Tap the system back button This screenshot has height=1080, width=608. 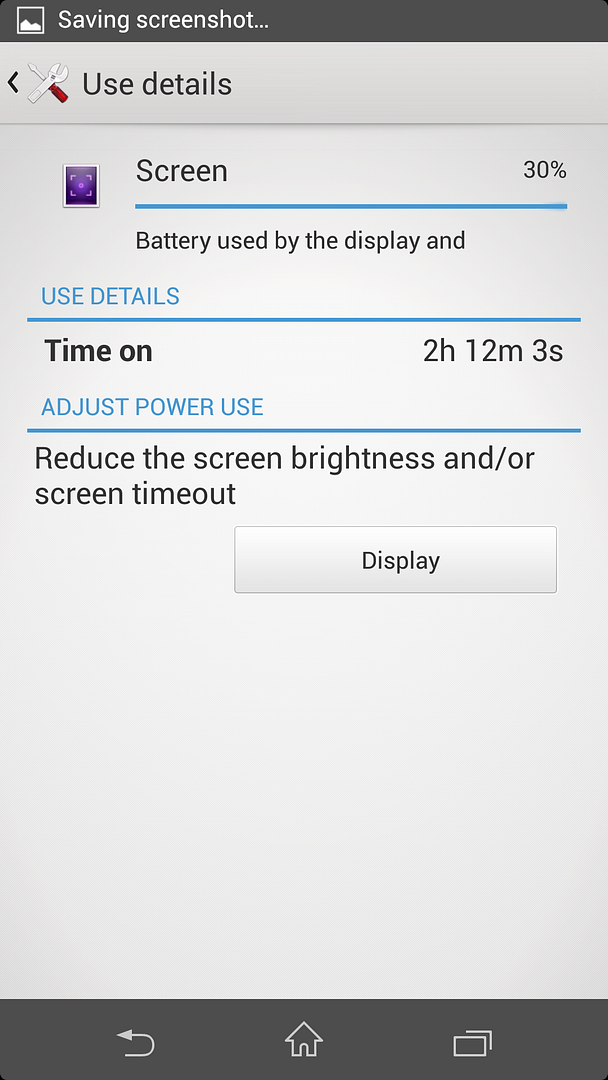point(136,1042)
